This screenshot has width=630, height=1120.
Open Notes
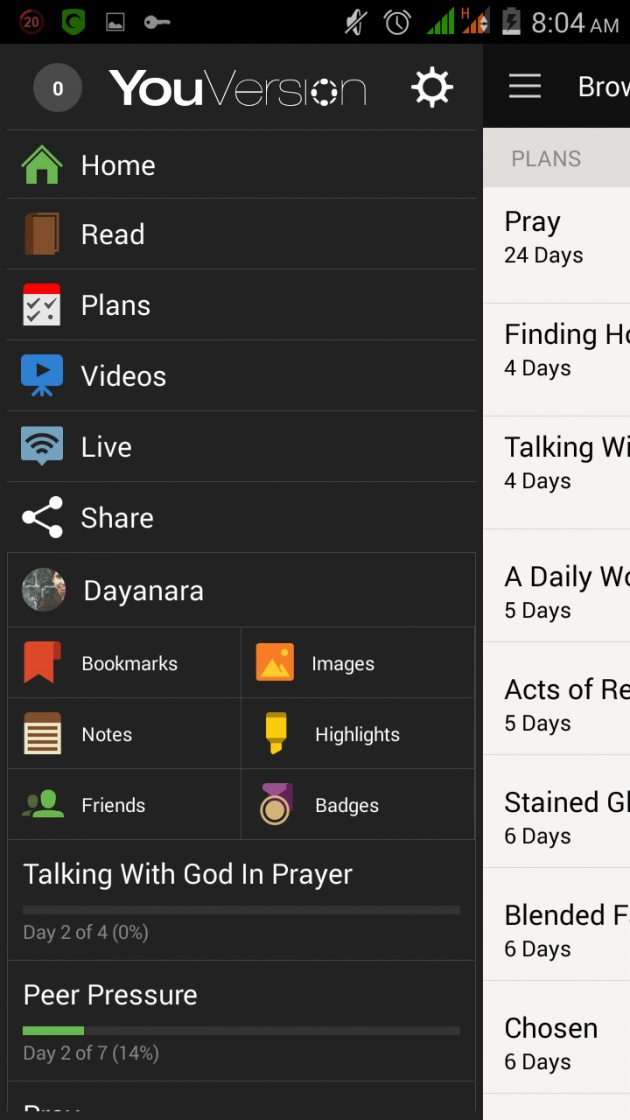124,734
